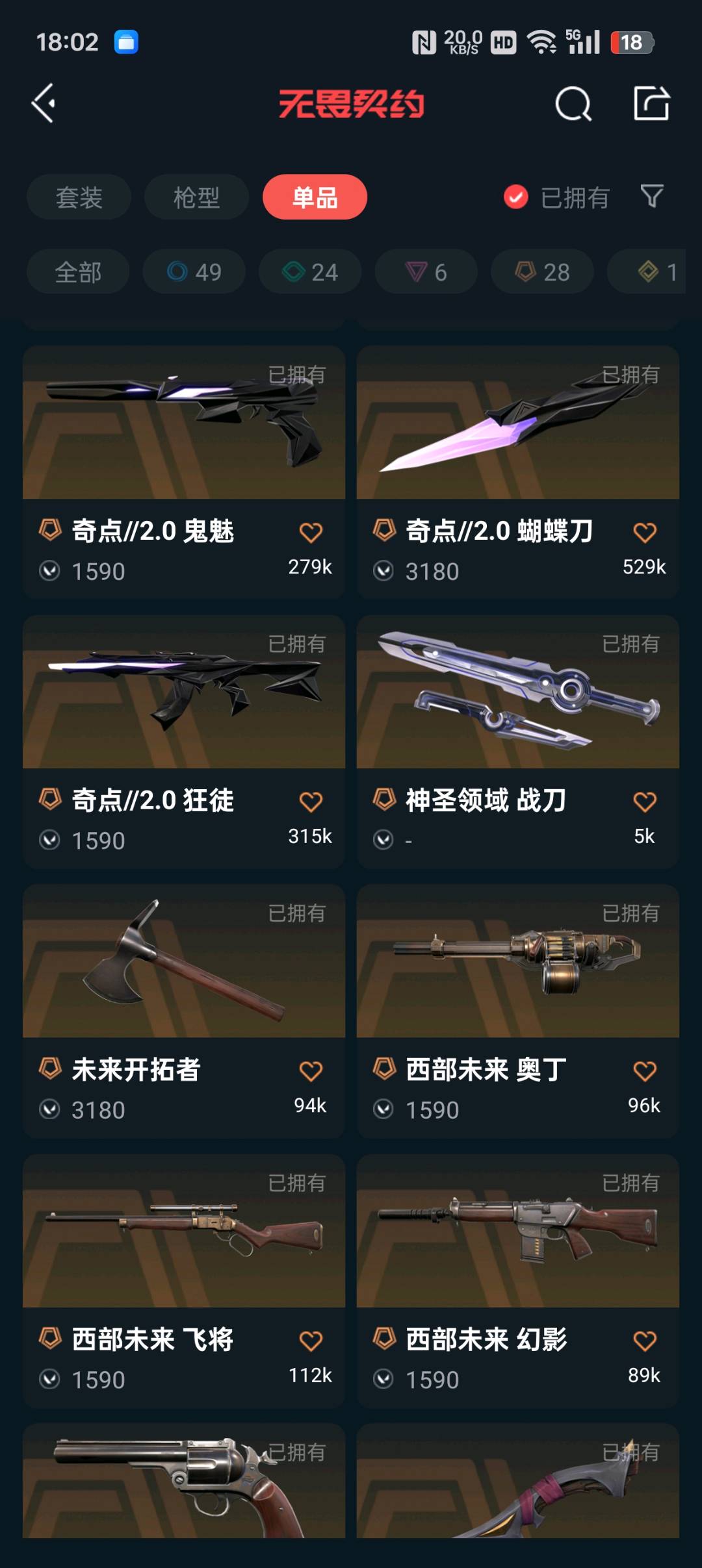The height and width of the screenshot is (1568, 702).
Task: Like the 奇点//2.0 蝴蝶刀 skin
Action: pos(644,533)
